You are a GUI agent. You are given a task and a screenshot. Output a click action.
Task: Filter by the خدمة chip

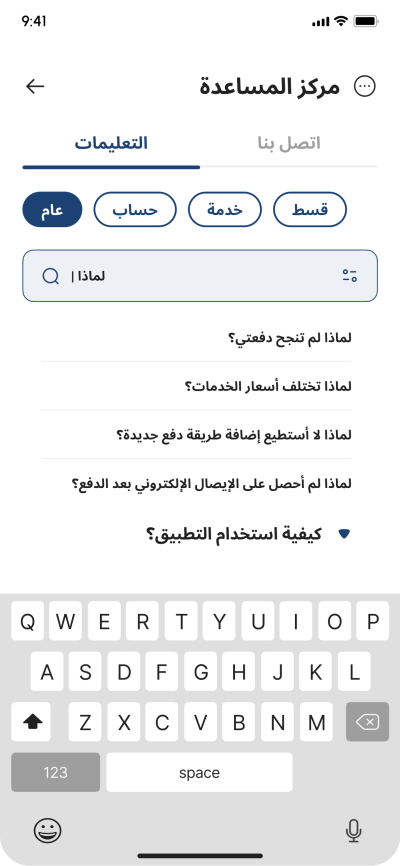(x=225, y=210)
